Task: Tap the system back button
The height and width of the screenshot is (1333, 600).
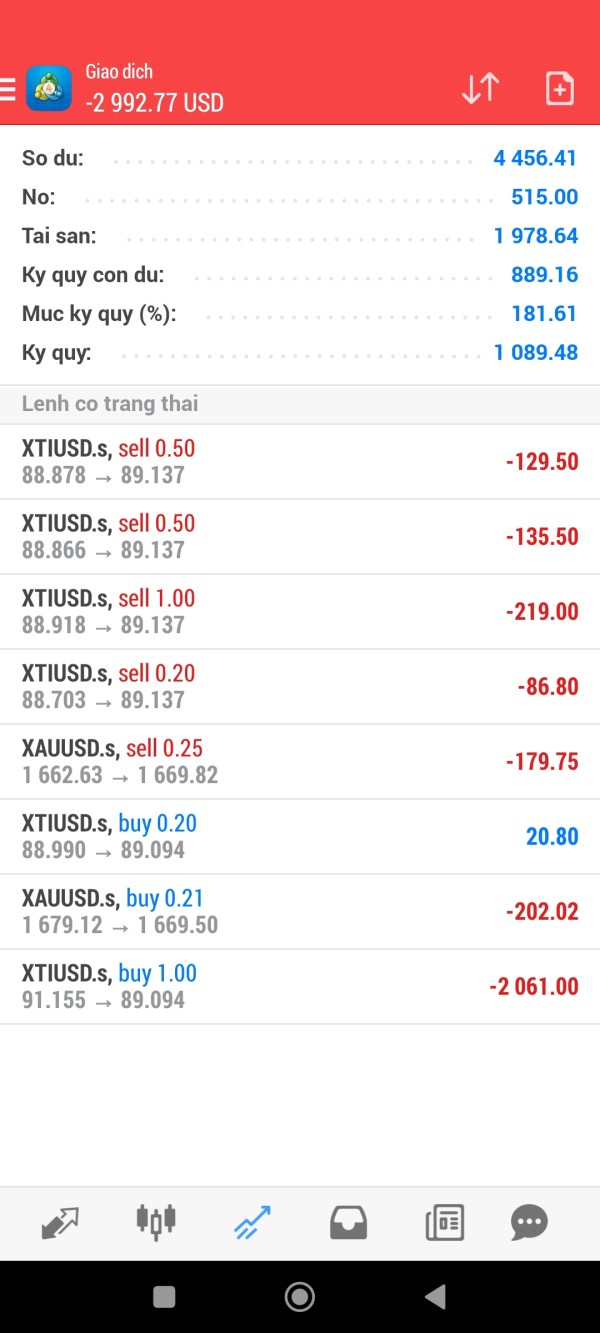Action: coord(435,1297)
